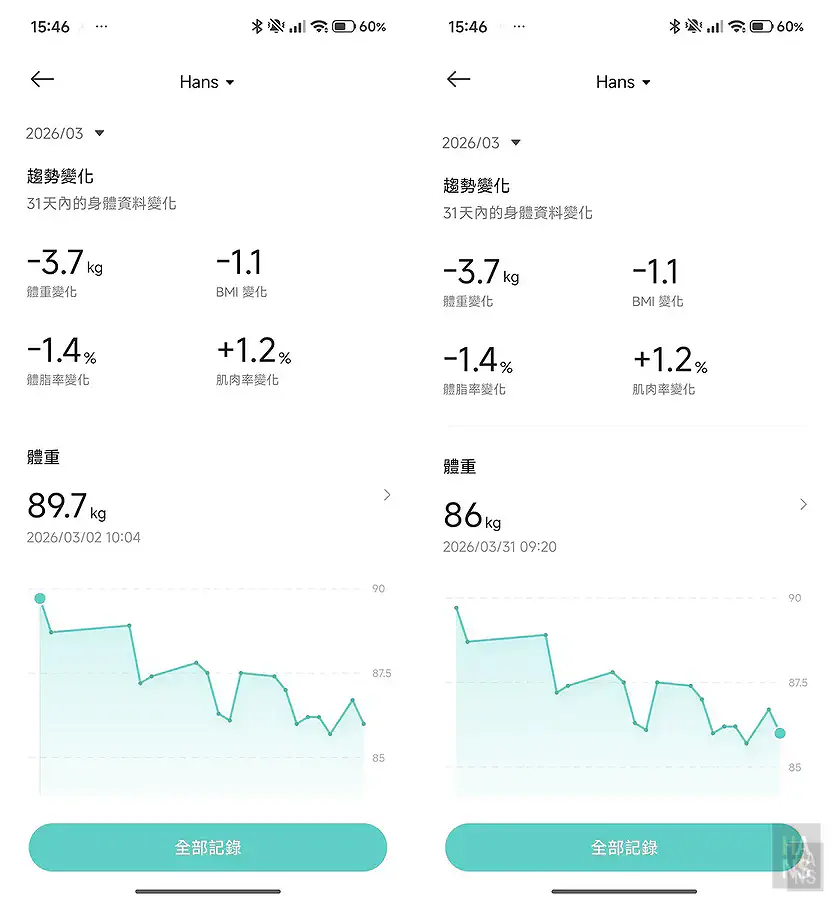Tap the mute/vibrate icon in the status bar

(x=275, y=26)
